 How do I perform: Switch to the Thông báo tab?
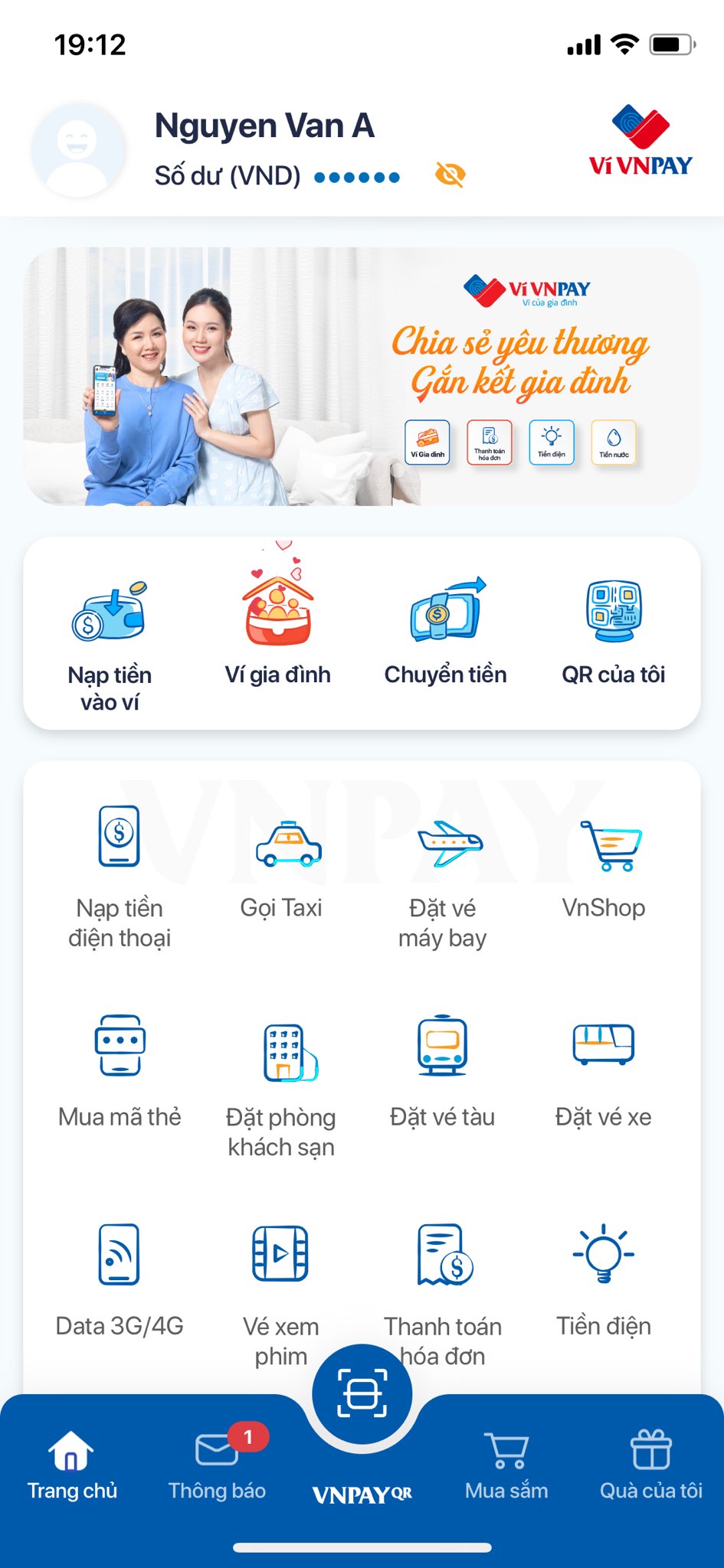coord(218,1462)
